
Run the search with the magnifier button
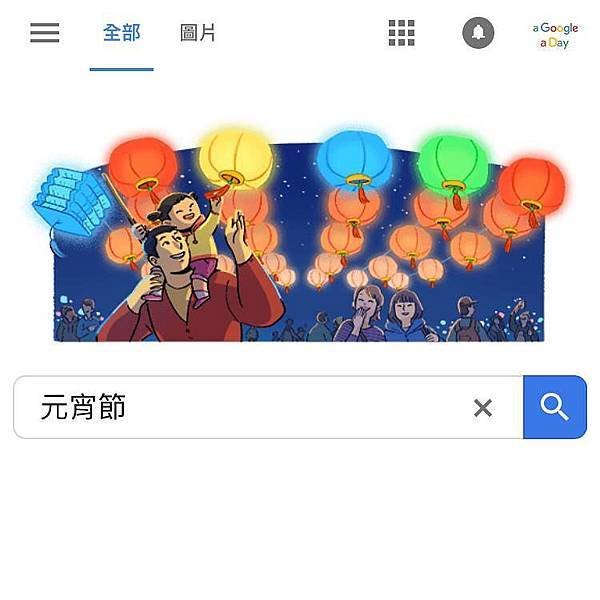tap(554, 407)
